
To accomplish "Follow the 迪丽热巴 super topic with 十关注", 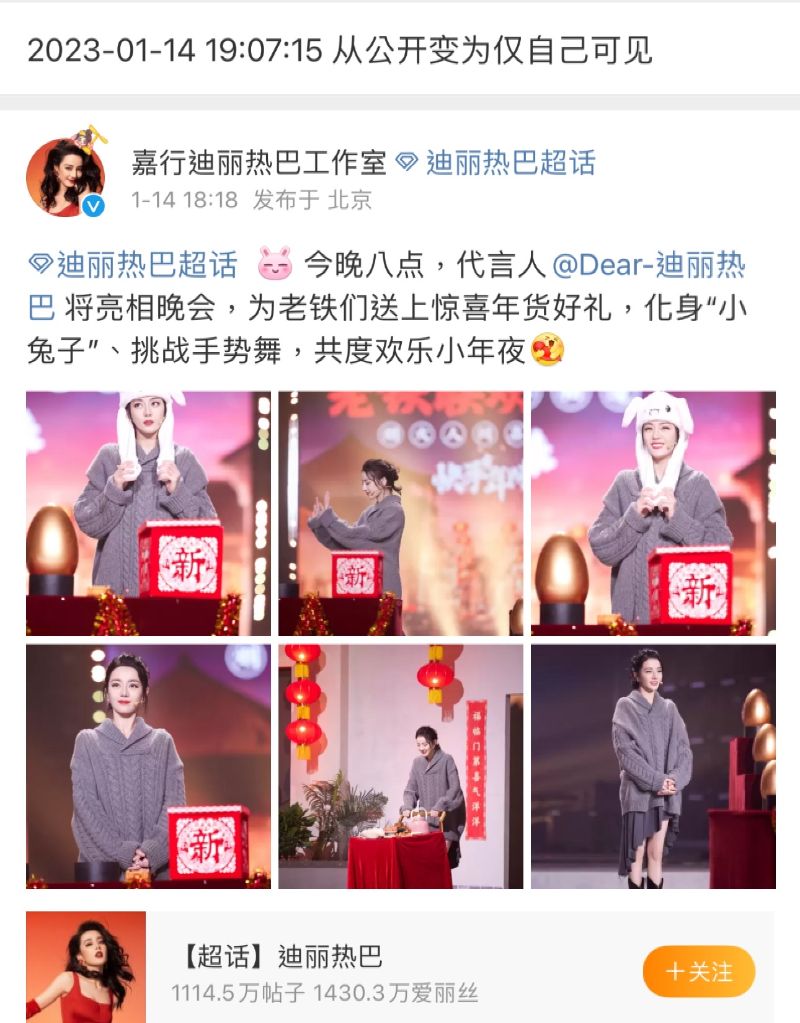I will click(698, 971).
